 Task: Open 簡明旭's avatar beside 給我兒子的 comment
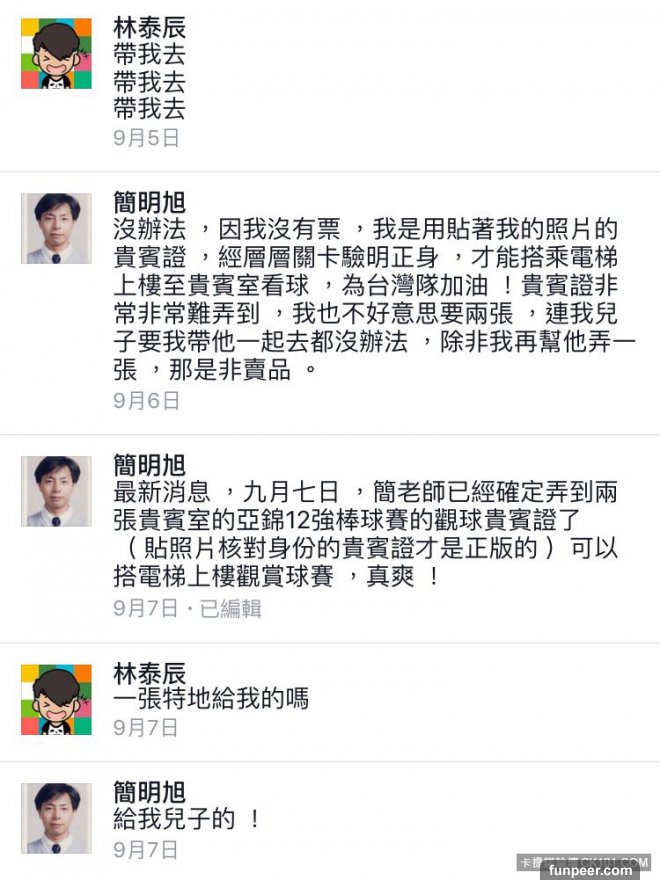(56, 818)
